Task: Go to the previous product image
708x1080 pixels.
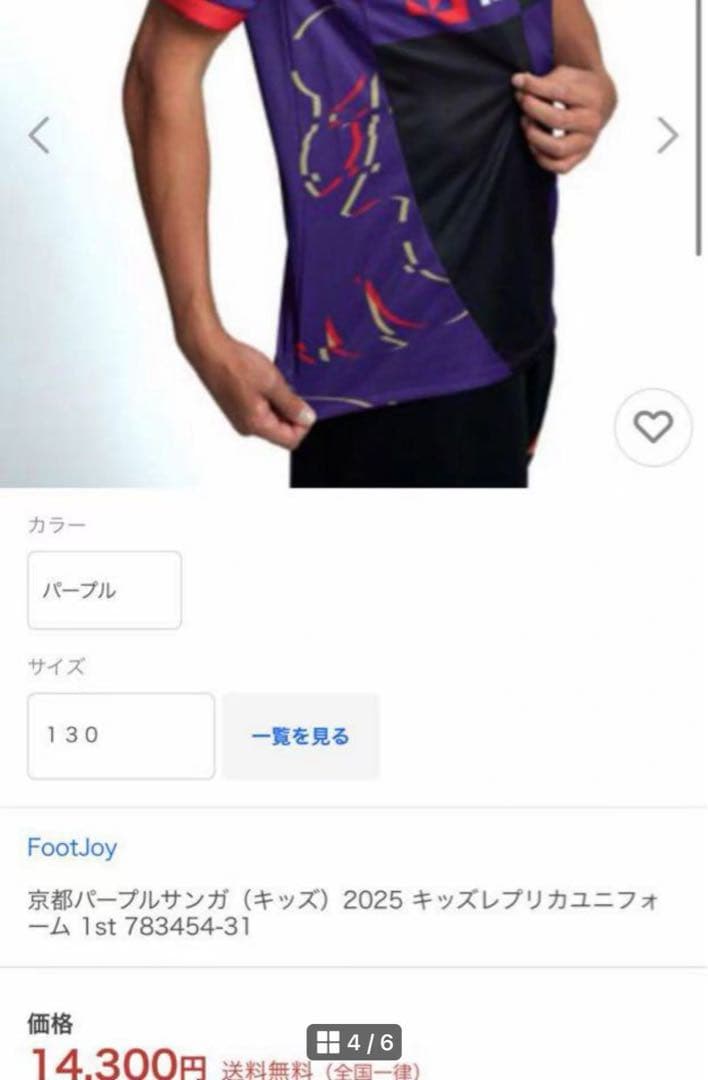Action: click(x=39, y=136)
